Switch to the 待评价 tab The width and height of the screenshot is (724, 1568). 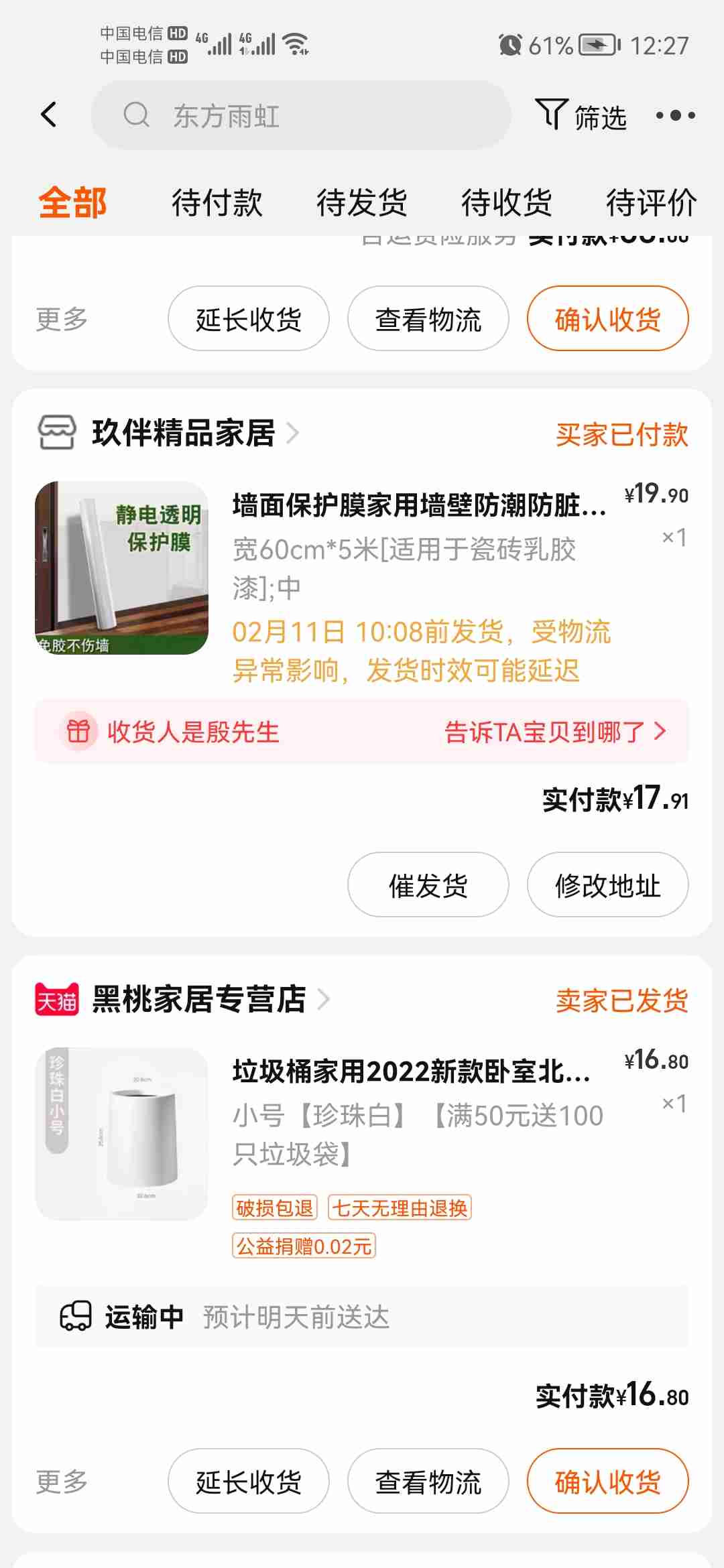(x=650, y=202)
